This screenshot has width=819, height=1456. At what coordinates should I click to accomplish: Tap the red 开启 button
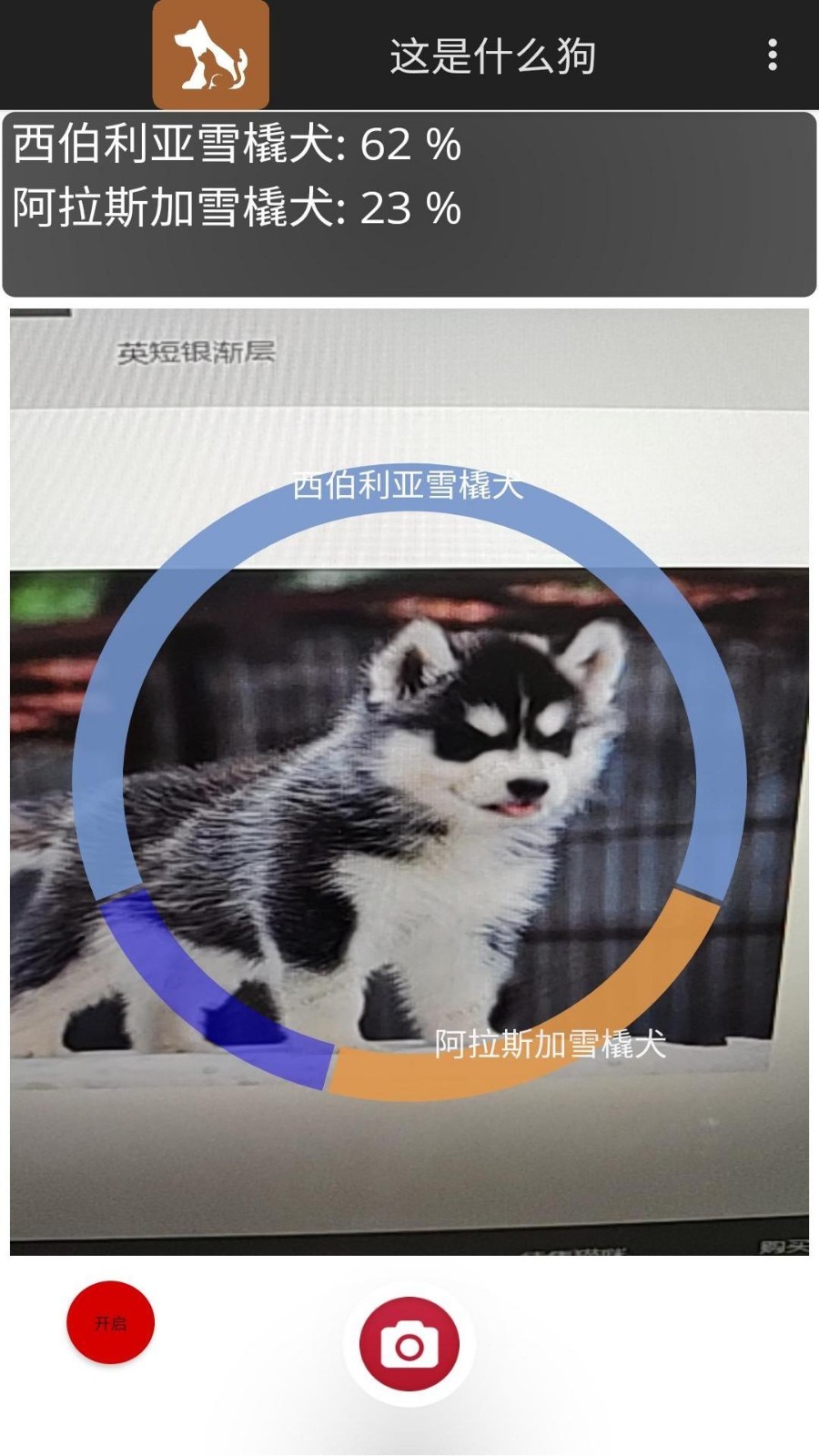111,1322
